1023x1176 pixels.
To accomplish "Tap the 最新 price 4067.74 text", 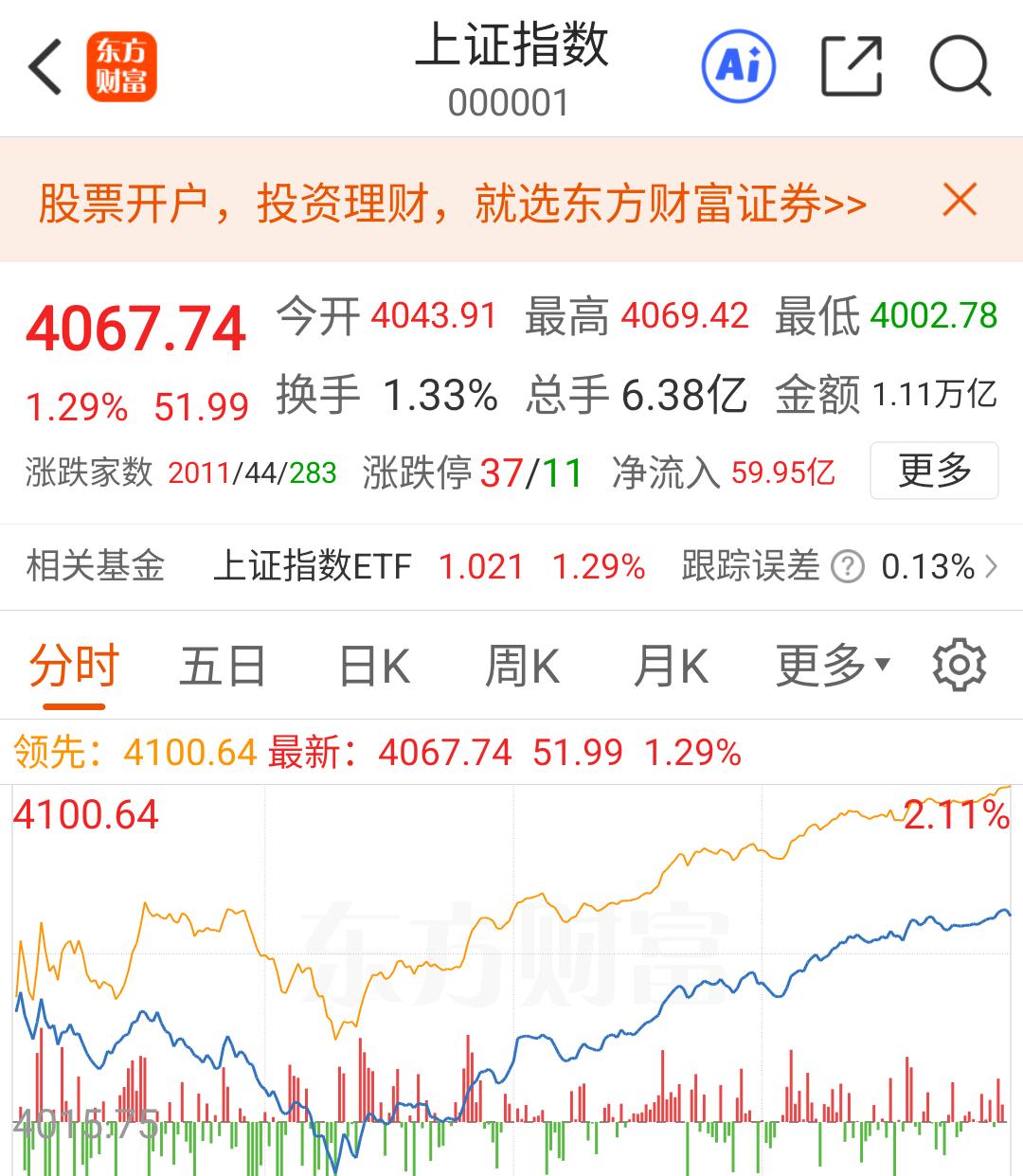I will [x=447, y=755].
